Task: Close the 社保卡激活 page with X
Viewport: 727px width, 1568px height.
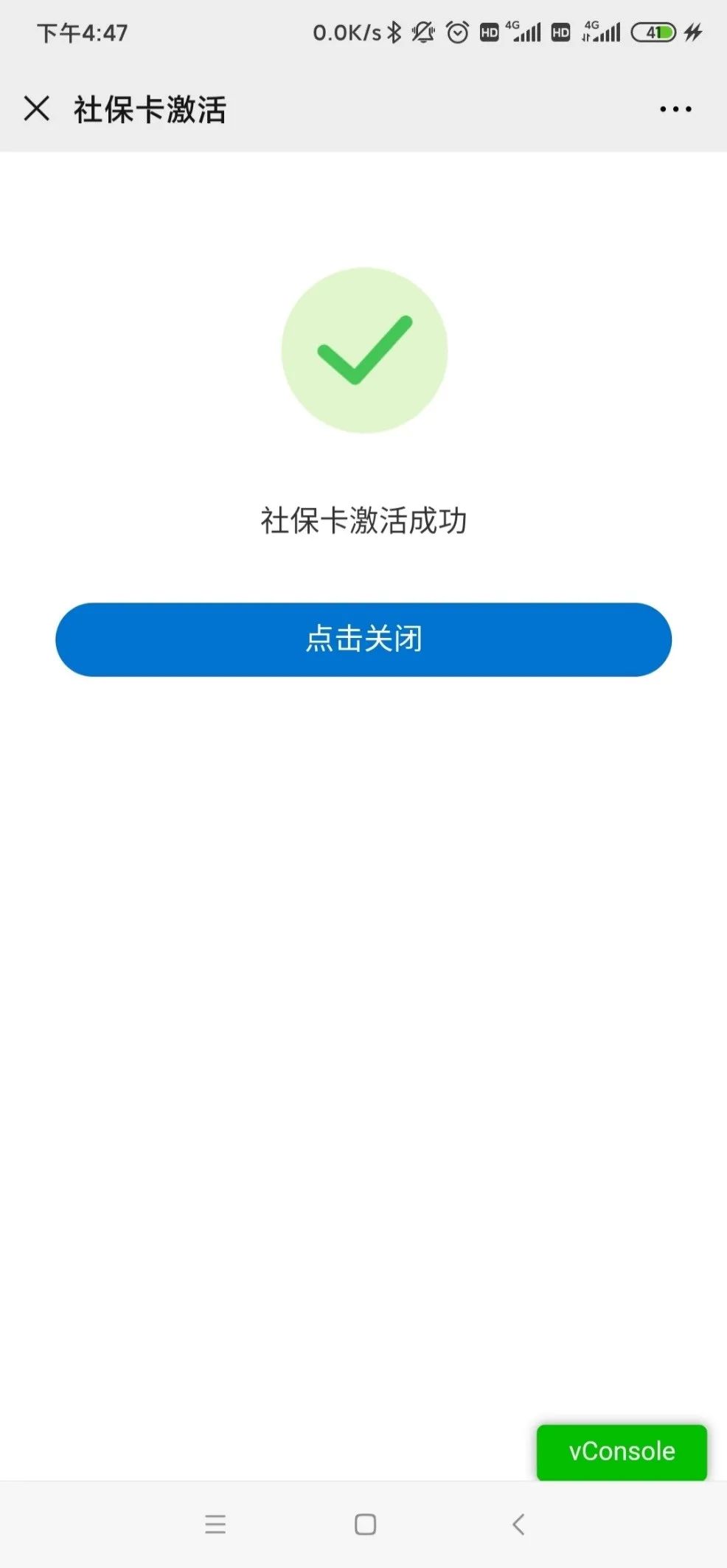Action: (x=36, y=108)
